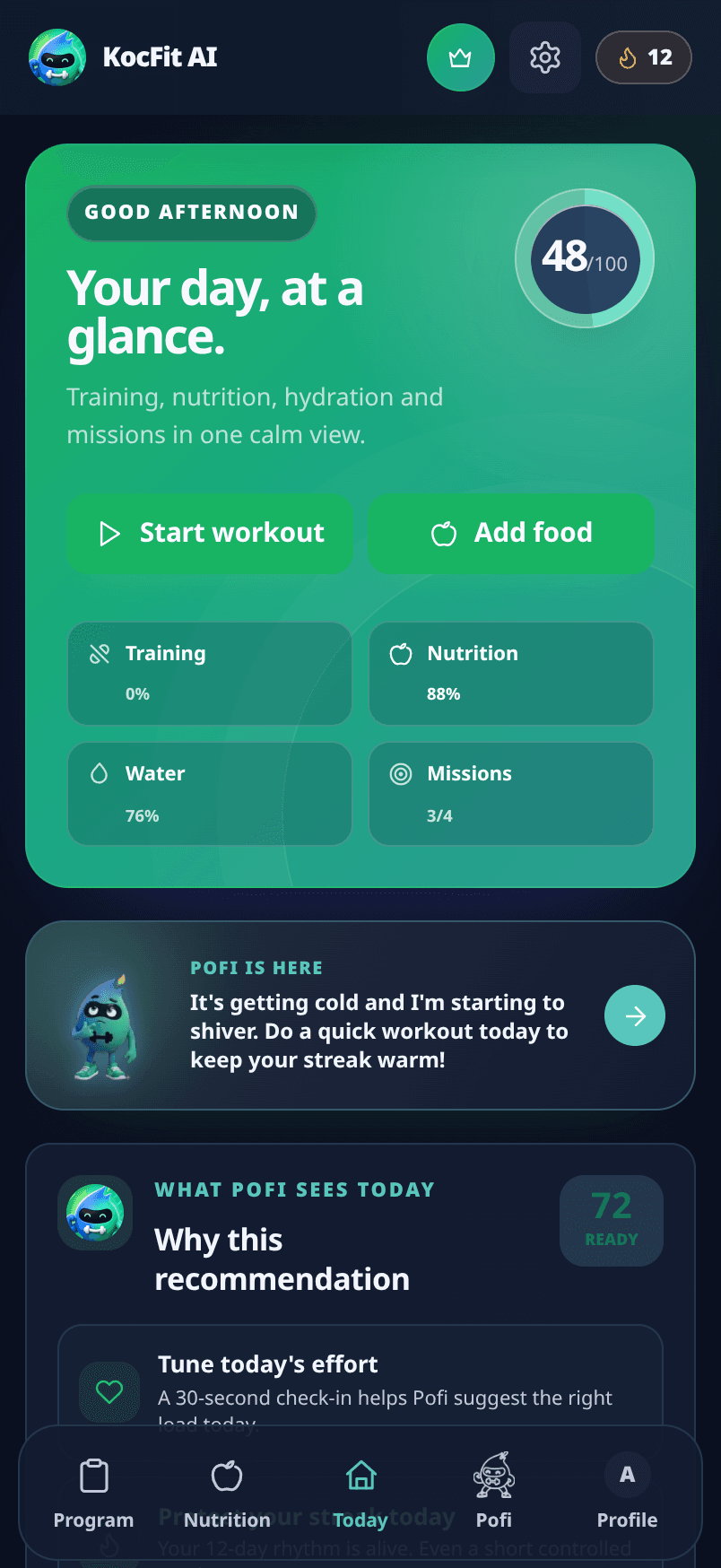Switch to the Program tab

93,1494
